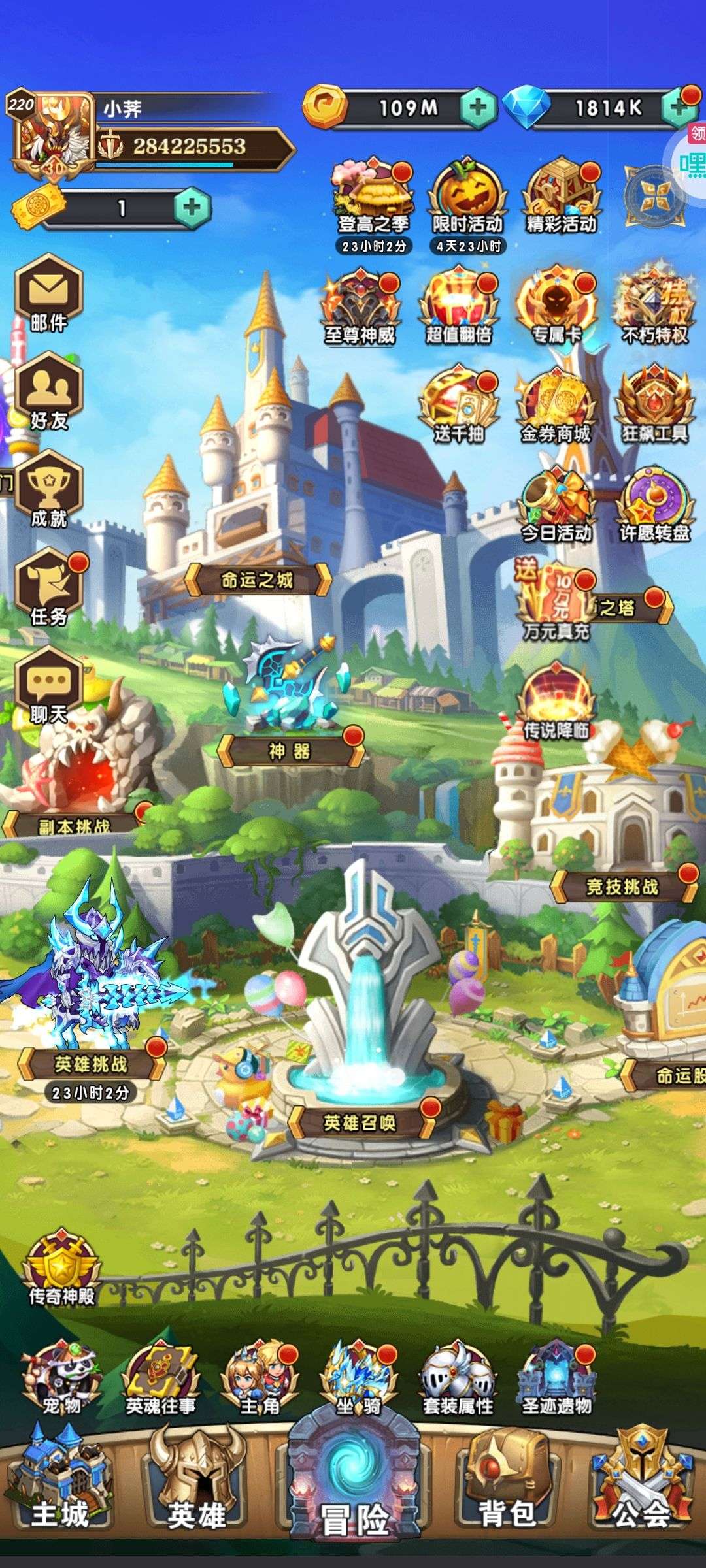Image resolution: width=706 pixels, height=1568 pixels.
Task: Open the 好友 friends list
Action: [x=49, y=392]
